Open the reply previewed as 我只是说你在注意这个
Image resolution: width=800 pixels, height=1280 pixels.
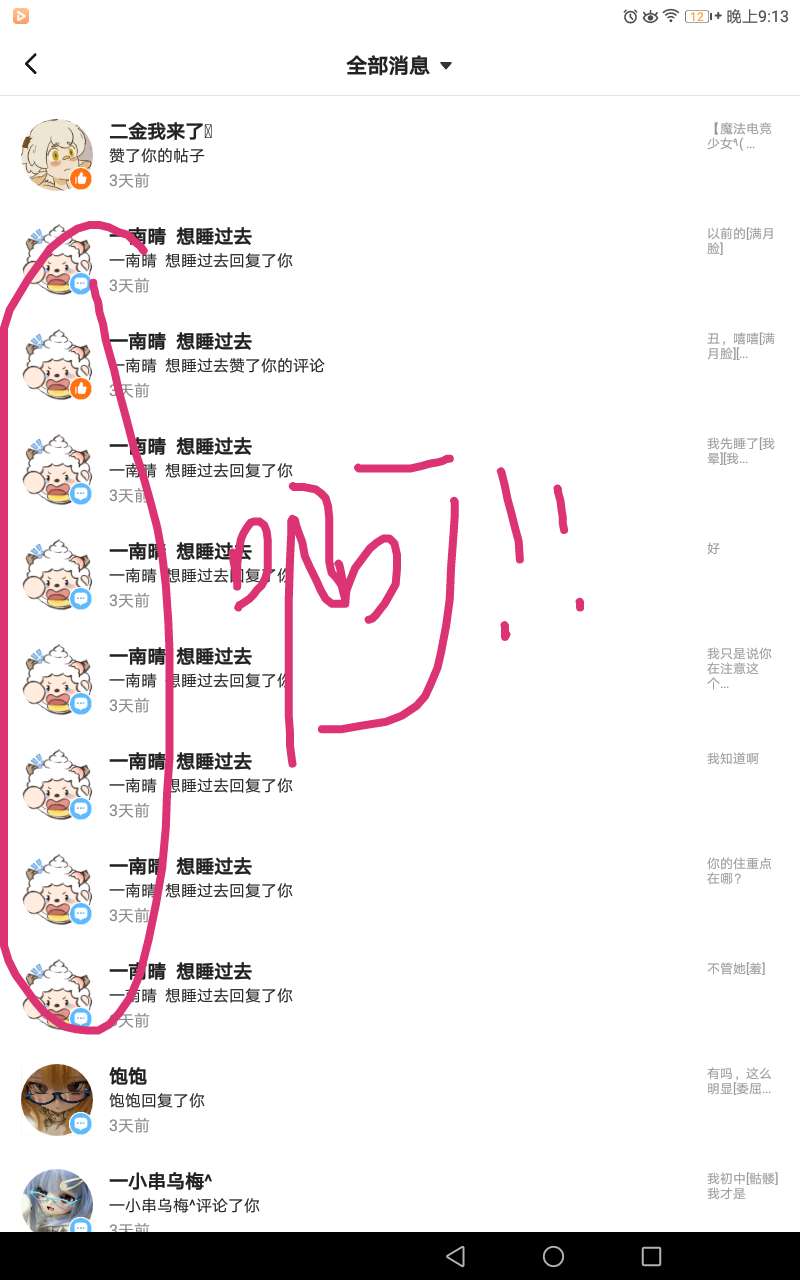coord(400,680)
